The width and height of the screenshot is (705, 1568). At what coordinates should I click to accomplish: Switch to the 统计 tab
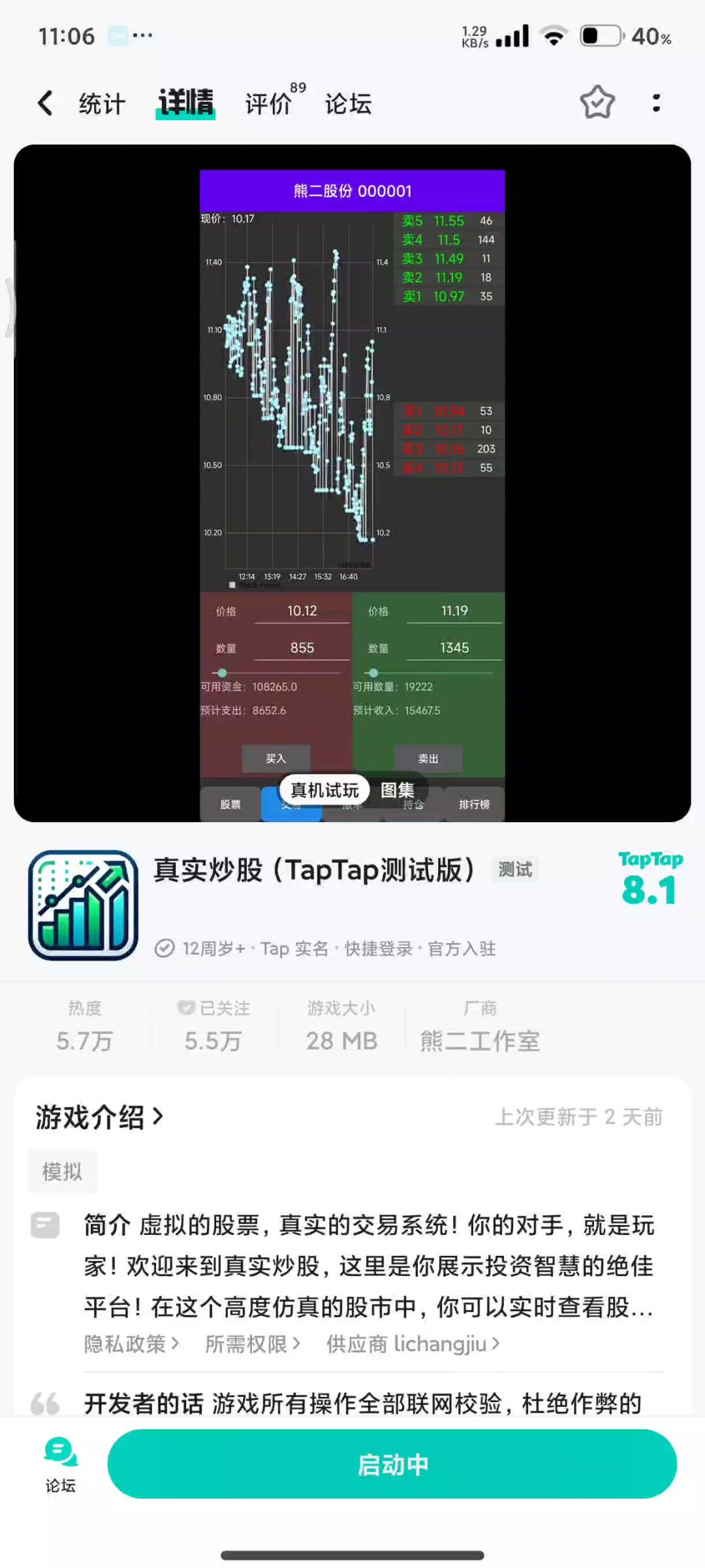[102, 104]
